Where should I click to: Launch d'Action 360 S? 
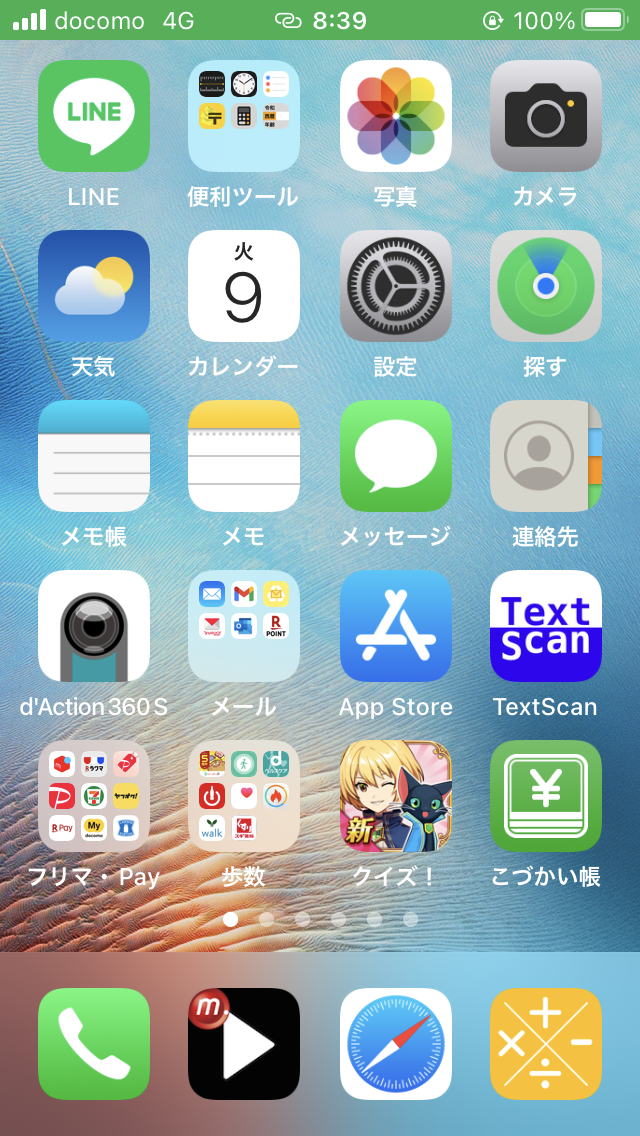[94, 626]
